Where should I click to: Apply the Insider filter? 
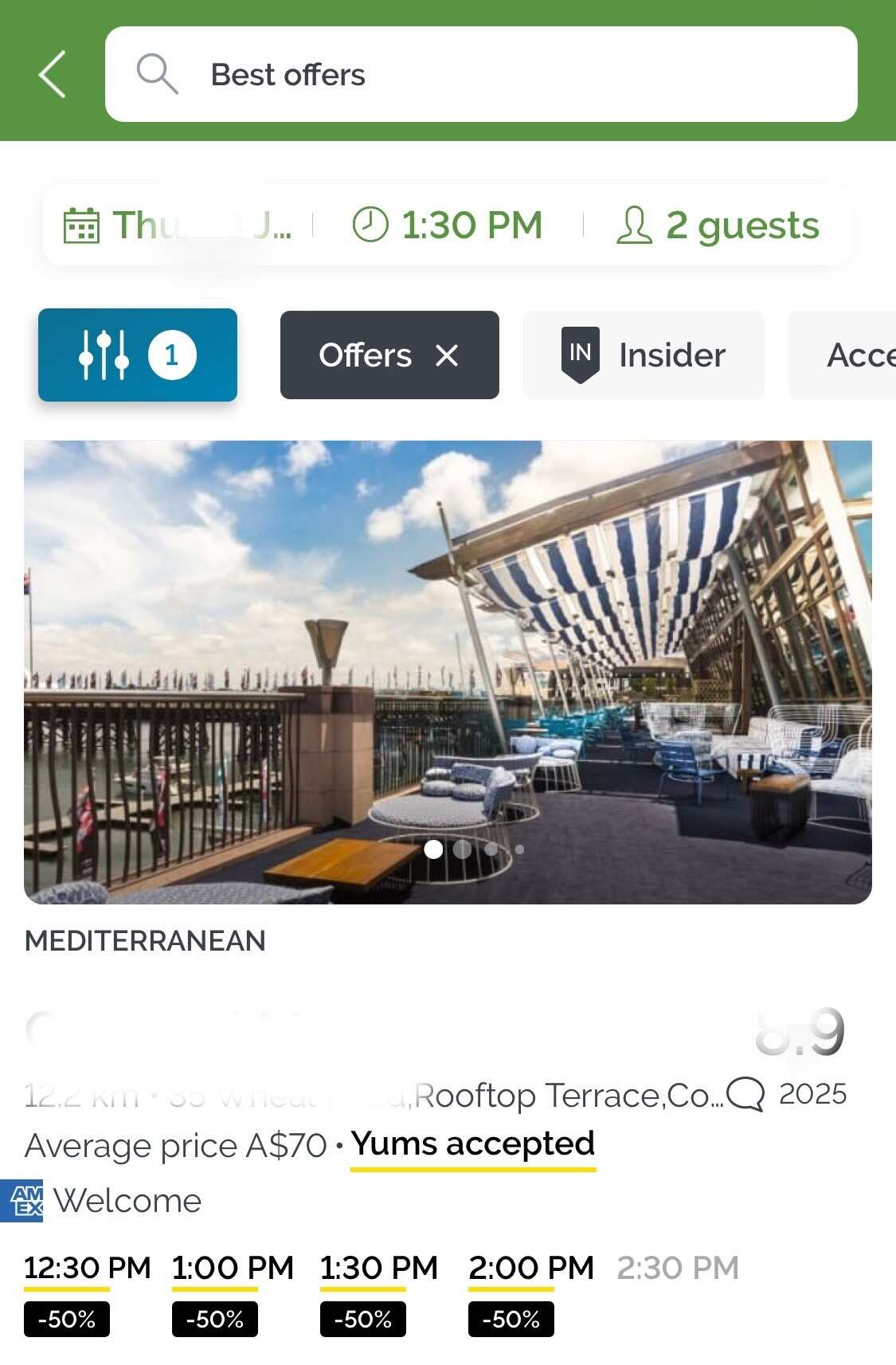tap(644, 355)
